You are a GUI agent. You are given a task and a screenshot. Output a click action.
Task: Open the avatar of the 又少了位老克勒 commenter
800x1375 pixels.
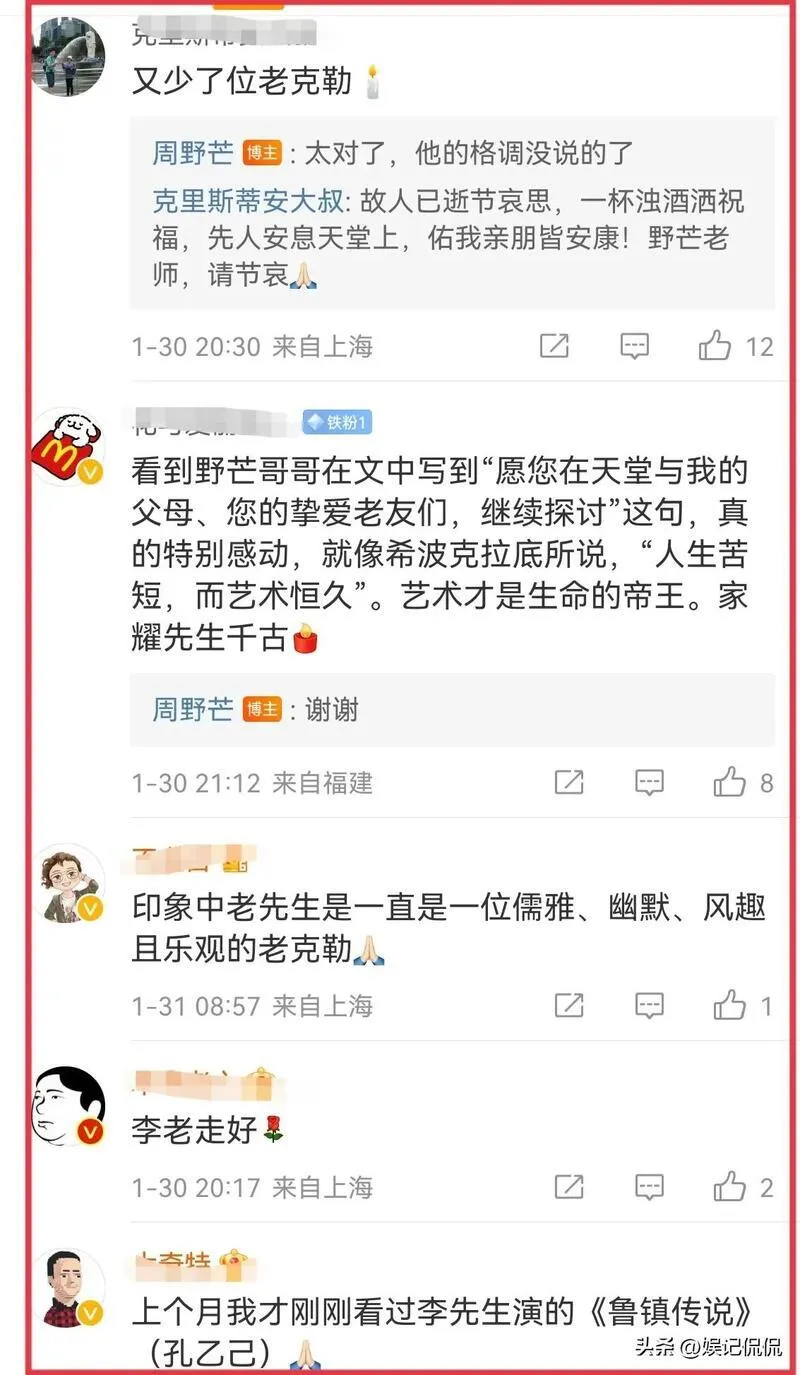click(68, 58)
